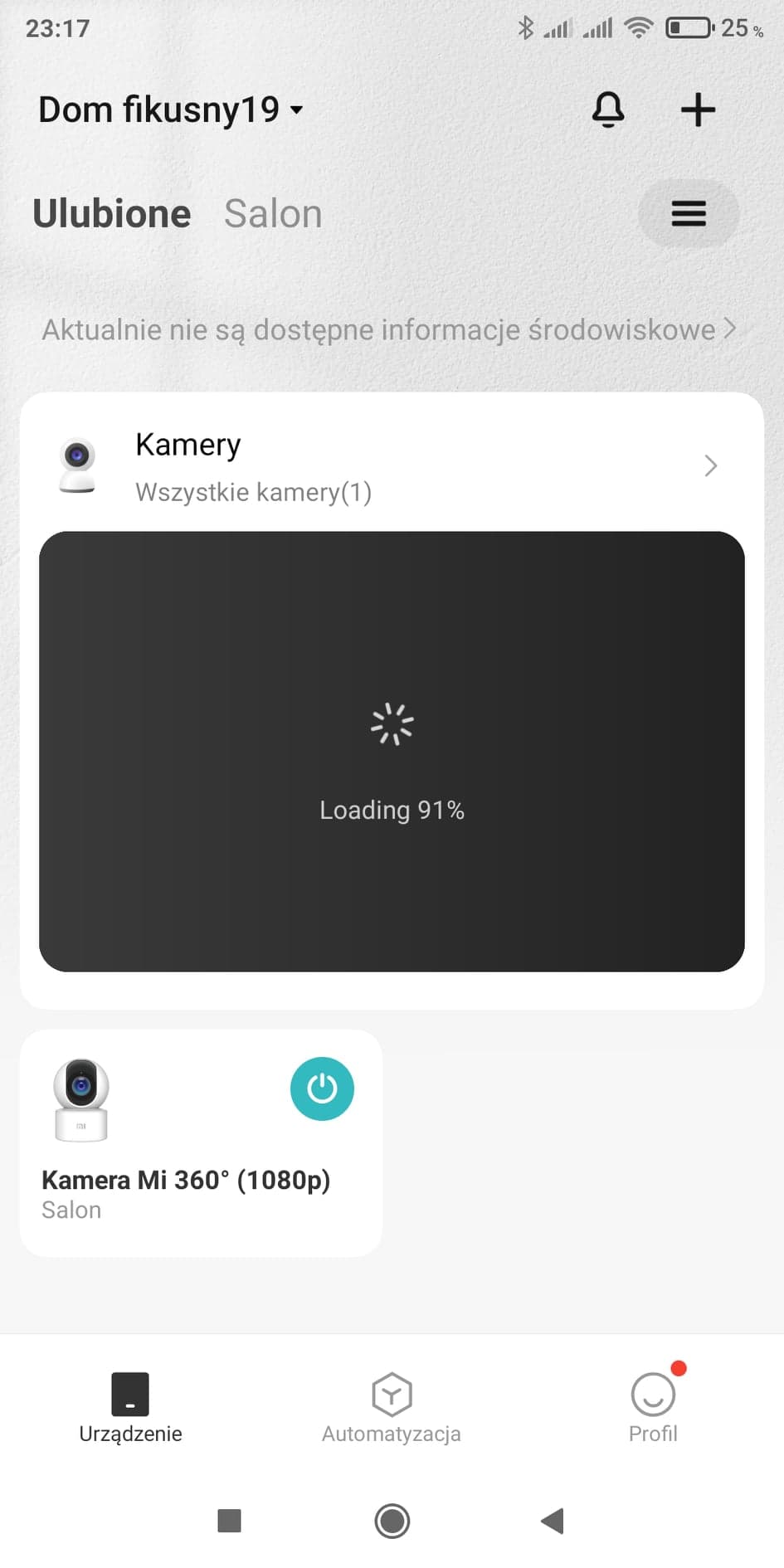Switch to the Ulubione tab
The width and height of the screenshot is (784, 1568).
[112, 214]
